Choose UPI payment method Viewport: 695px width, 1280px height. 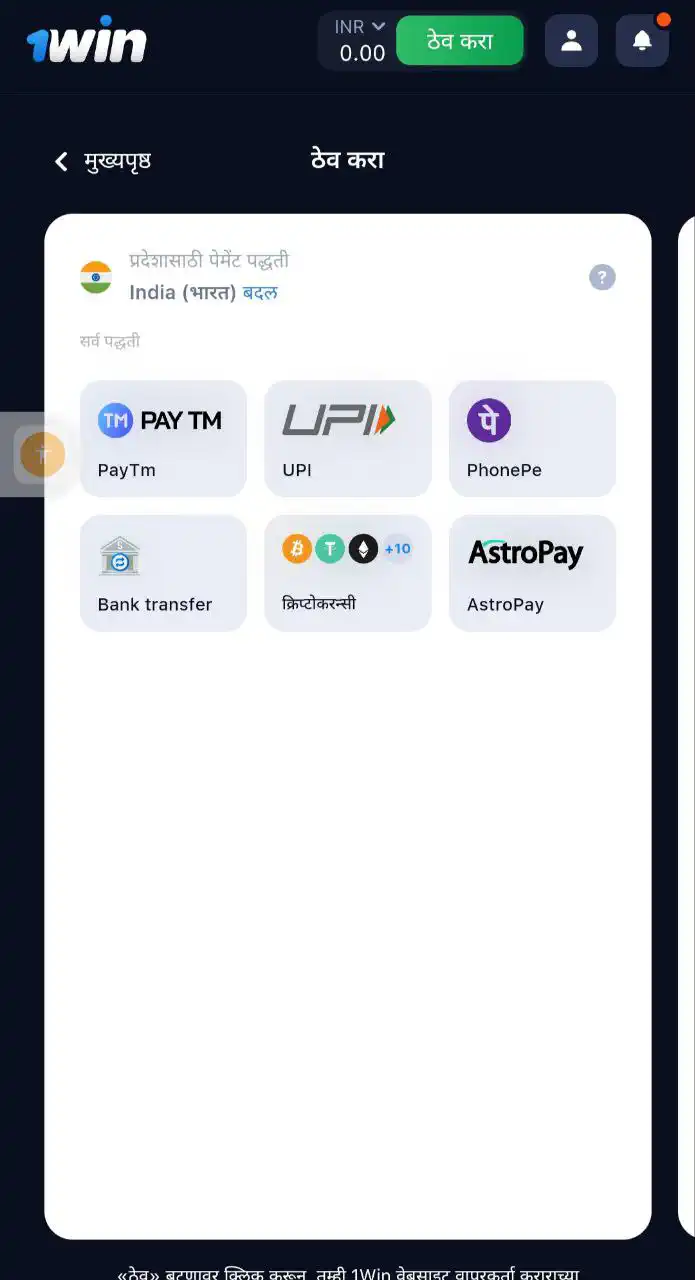click(x=347, y=438)
